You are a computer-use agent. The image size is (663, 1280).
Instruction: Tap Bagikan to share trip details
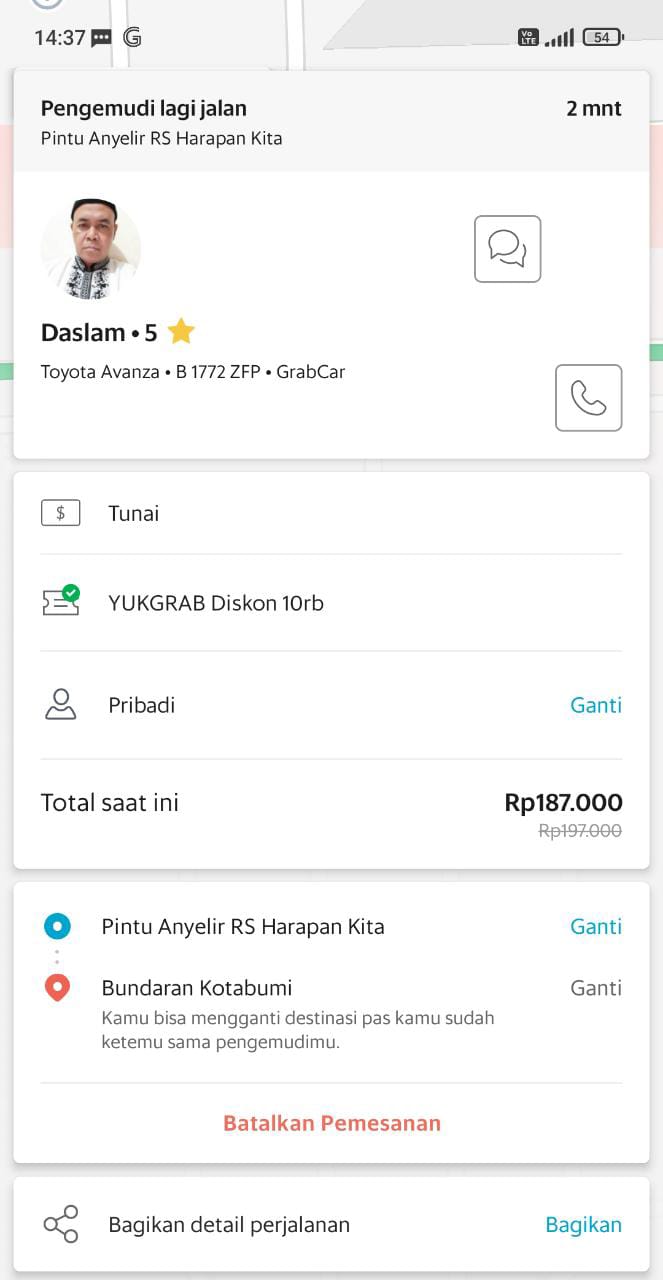[583, 1225]
